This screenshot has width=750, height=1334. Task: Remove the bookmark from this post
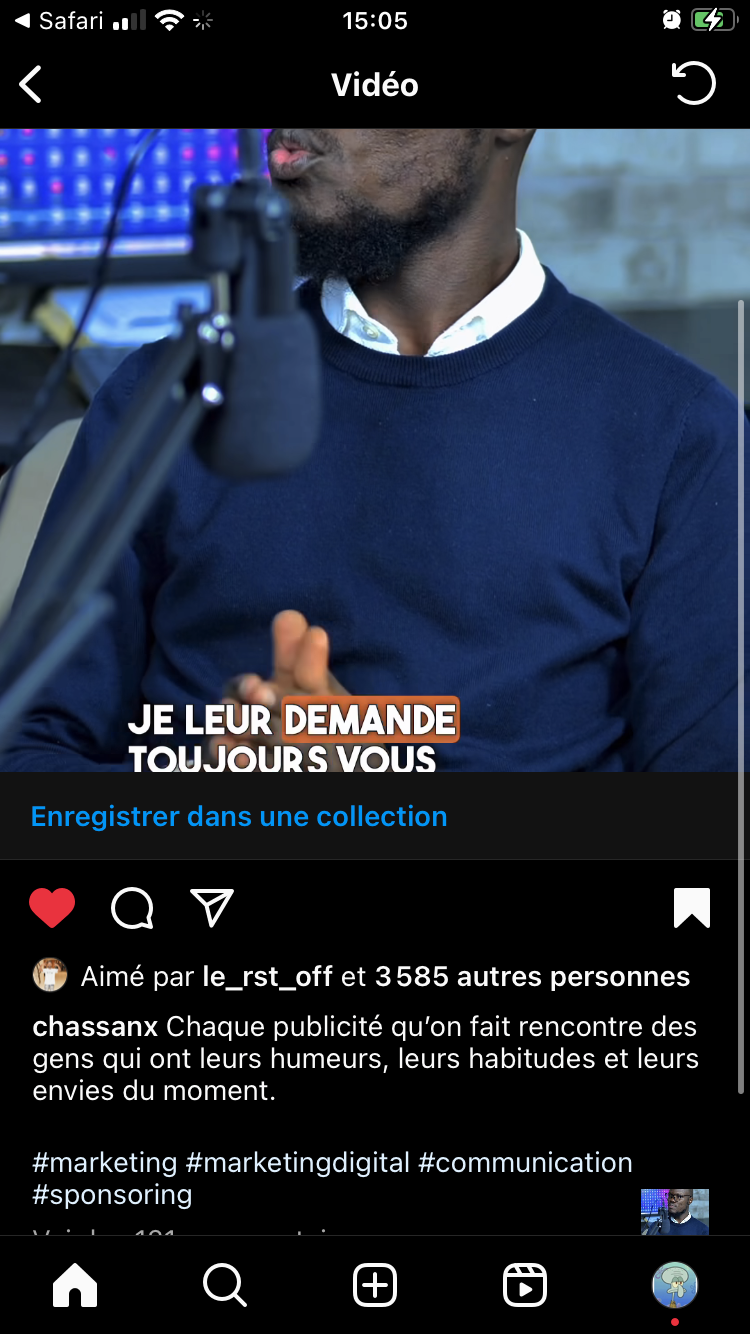(692, 908)
